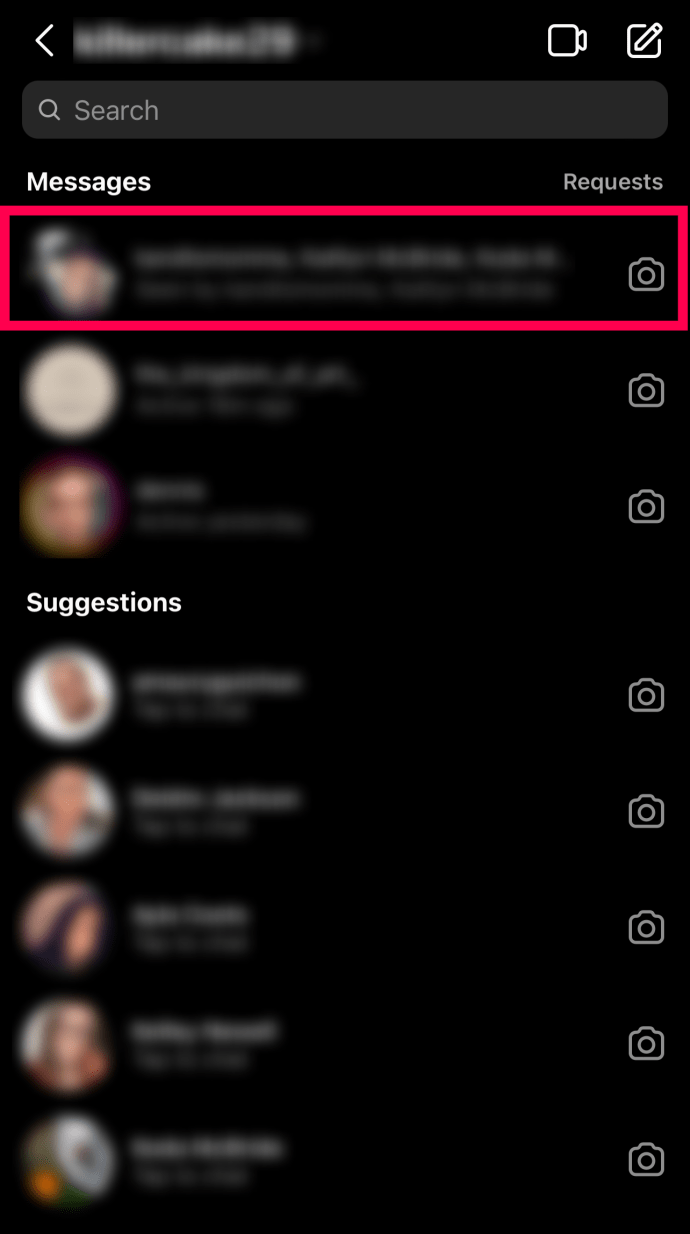Tap the Search field
Image resolution: width=690 pixels, height=1234 pixels.
[345, 110]
